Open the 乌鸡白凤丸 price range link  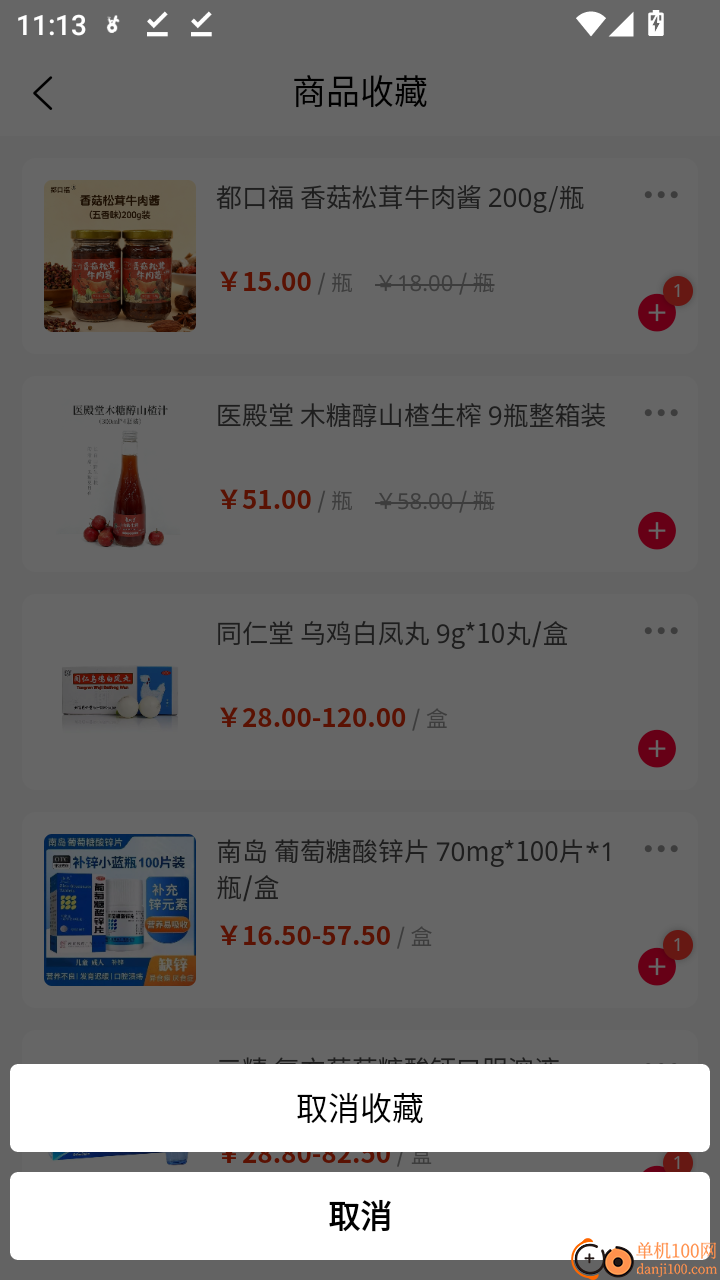(x=311, y=718)
